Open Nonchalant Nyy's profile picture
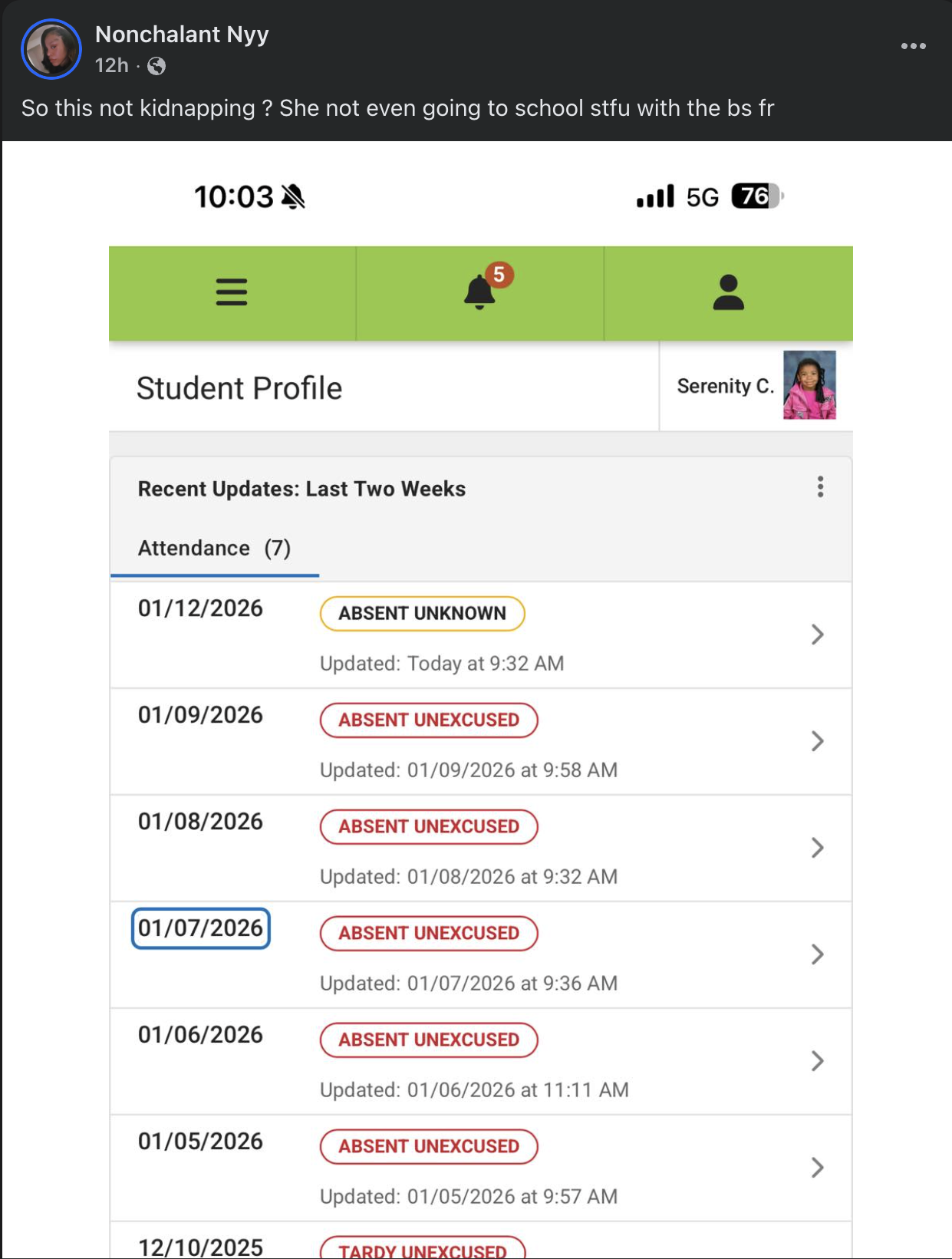952x1259 pixels. click(x=51, y=49)
